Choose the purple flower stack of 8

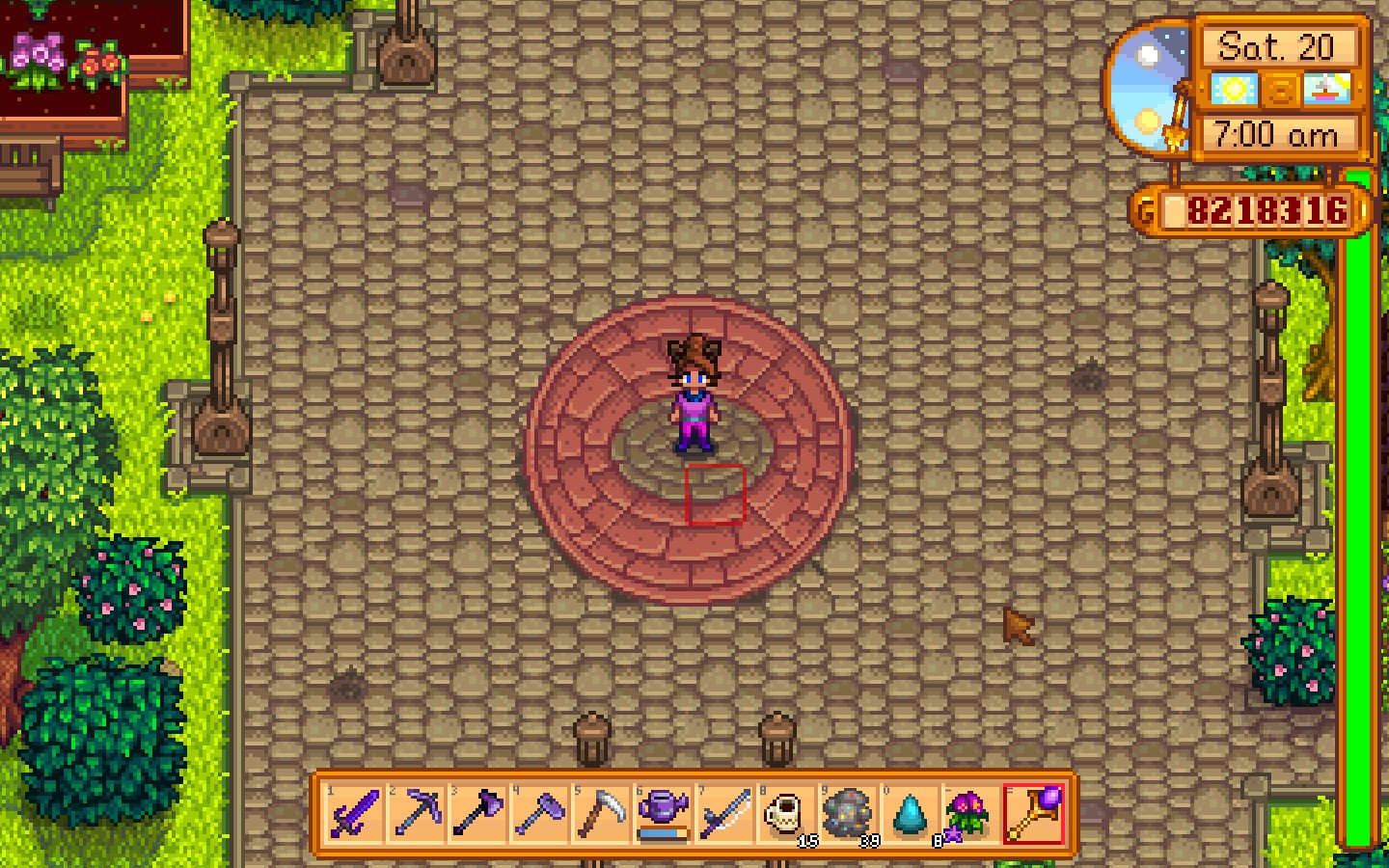tap(969, 813)
